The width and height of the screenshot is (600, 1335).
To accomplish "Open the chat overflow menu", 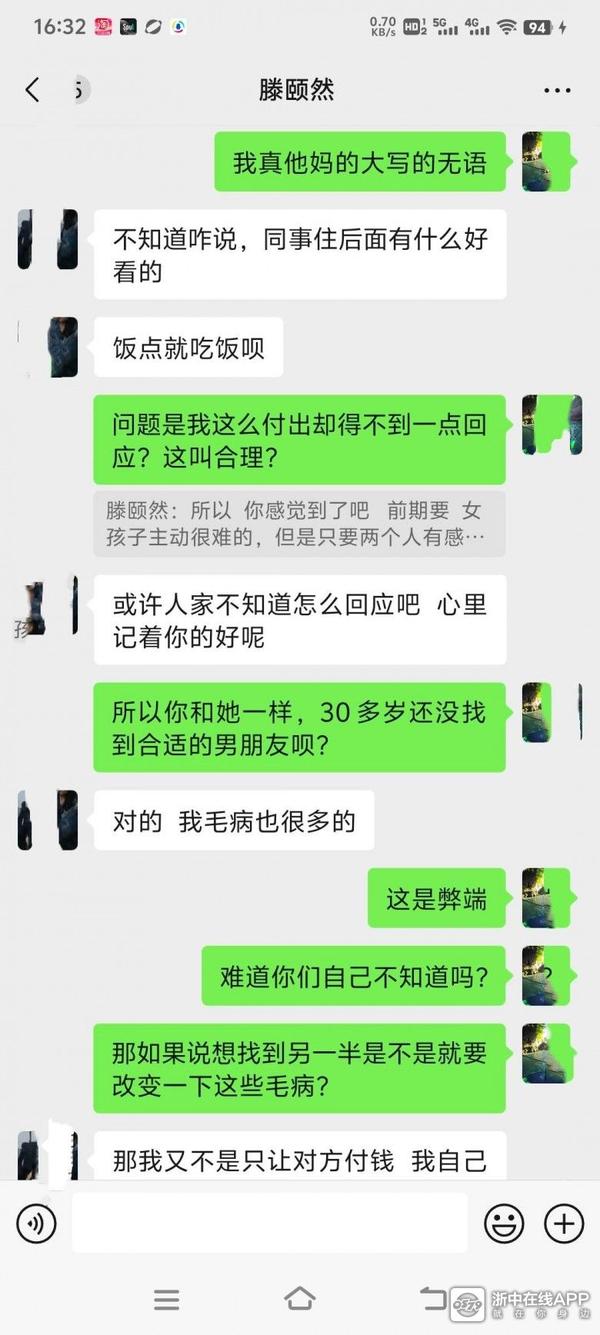I will (557, 90).
